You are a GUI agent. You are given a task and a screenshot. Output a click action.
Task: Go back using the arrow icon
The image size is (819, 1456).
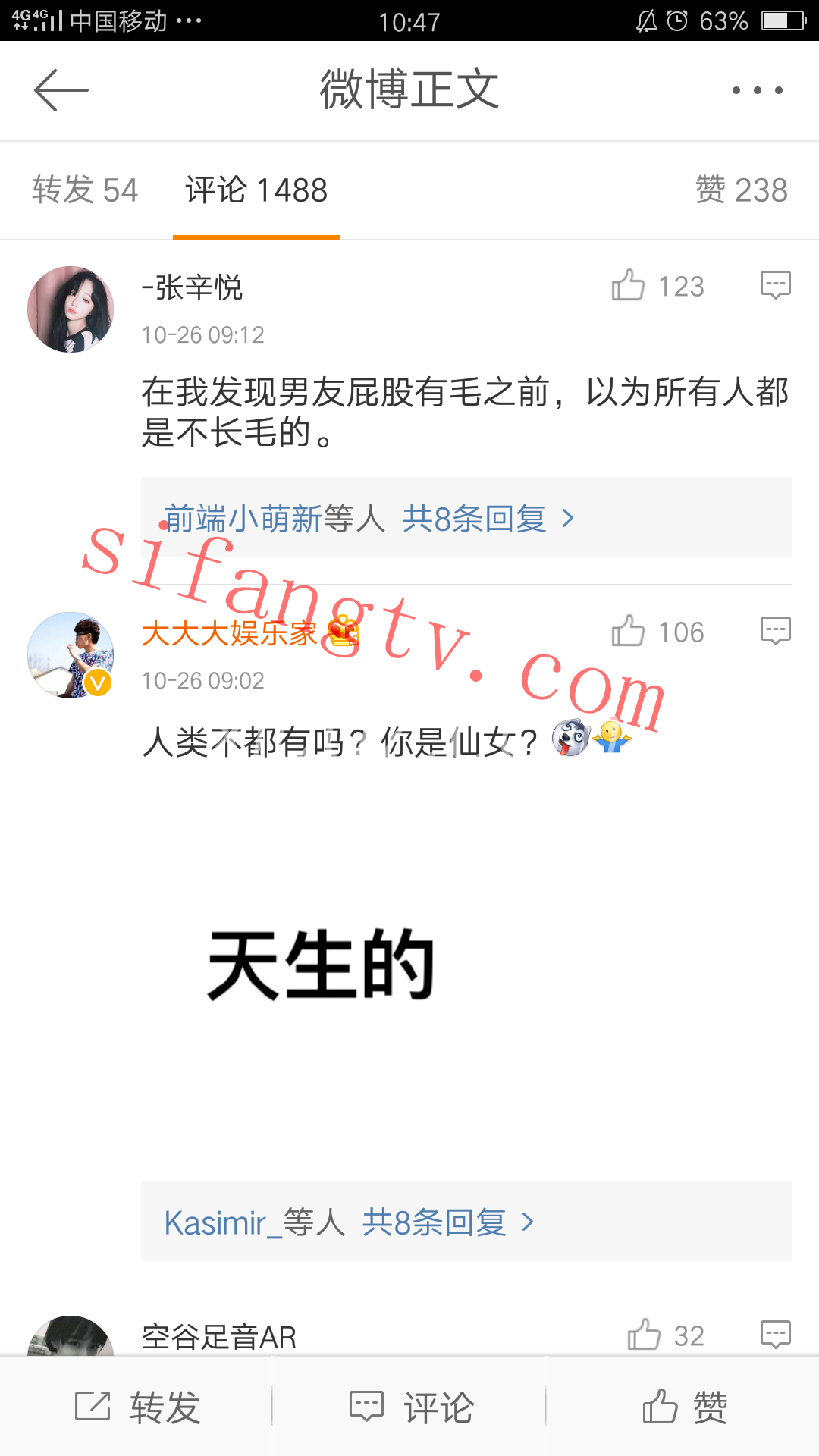(x=61, y=90)
